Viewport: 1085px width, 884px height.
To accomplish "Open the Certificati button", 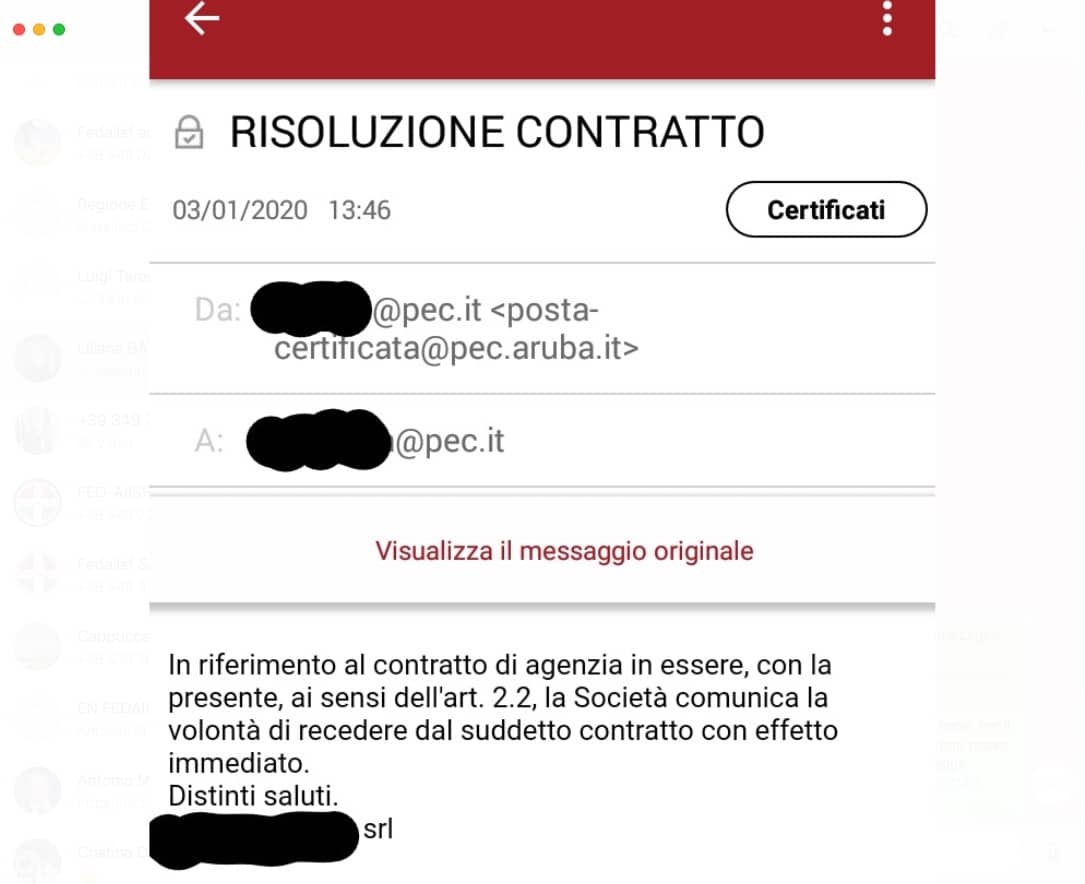I will click(826, 210).
